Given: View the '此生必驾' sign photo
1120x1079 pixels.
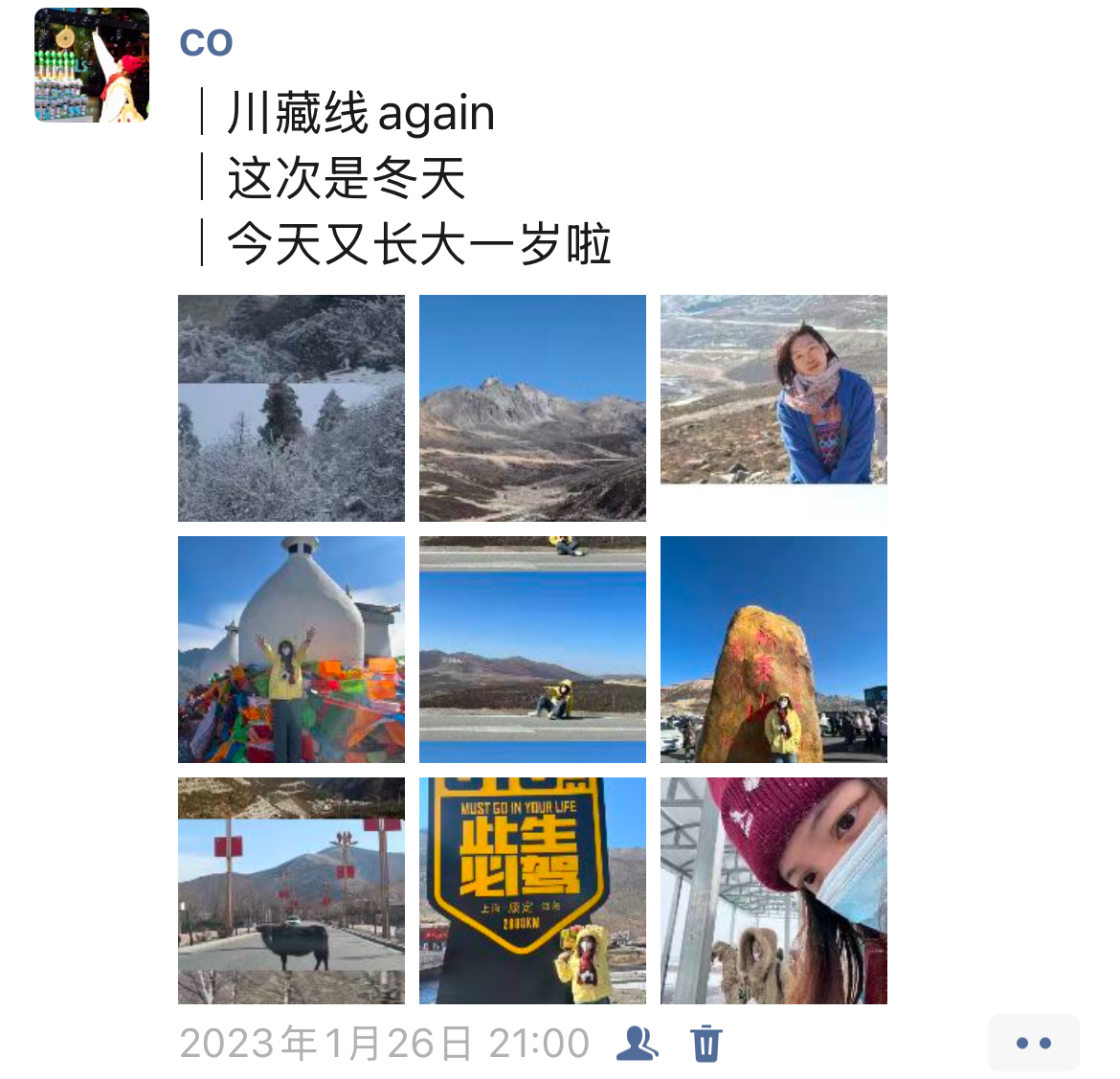Looking at the screenshot, I should (532, 890).
